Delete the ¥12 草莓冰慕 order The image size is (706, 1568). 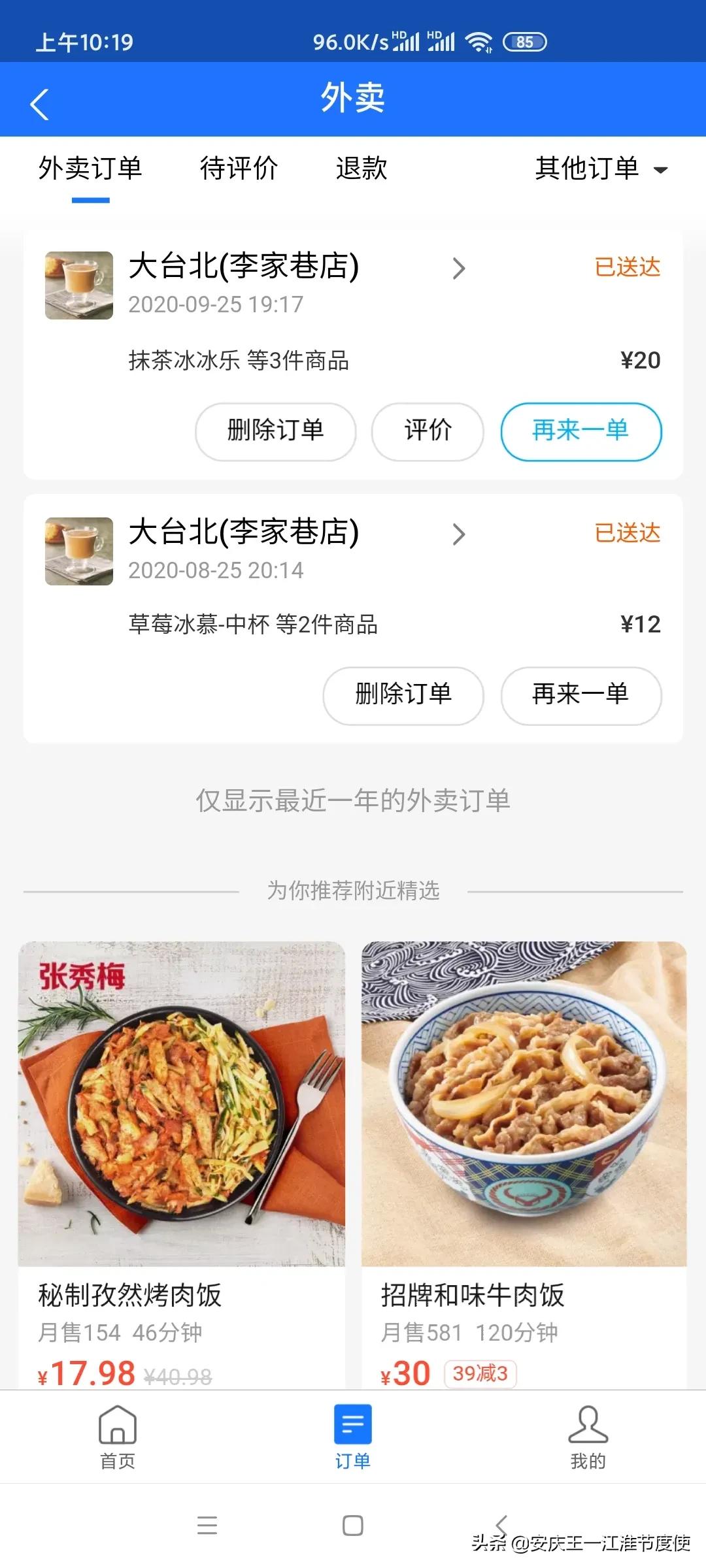tap(403, 695)
